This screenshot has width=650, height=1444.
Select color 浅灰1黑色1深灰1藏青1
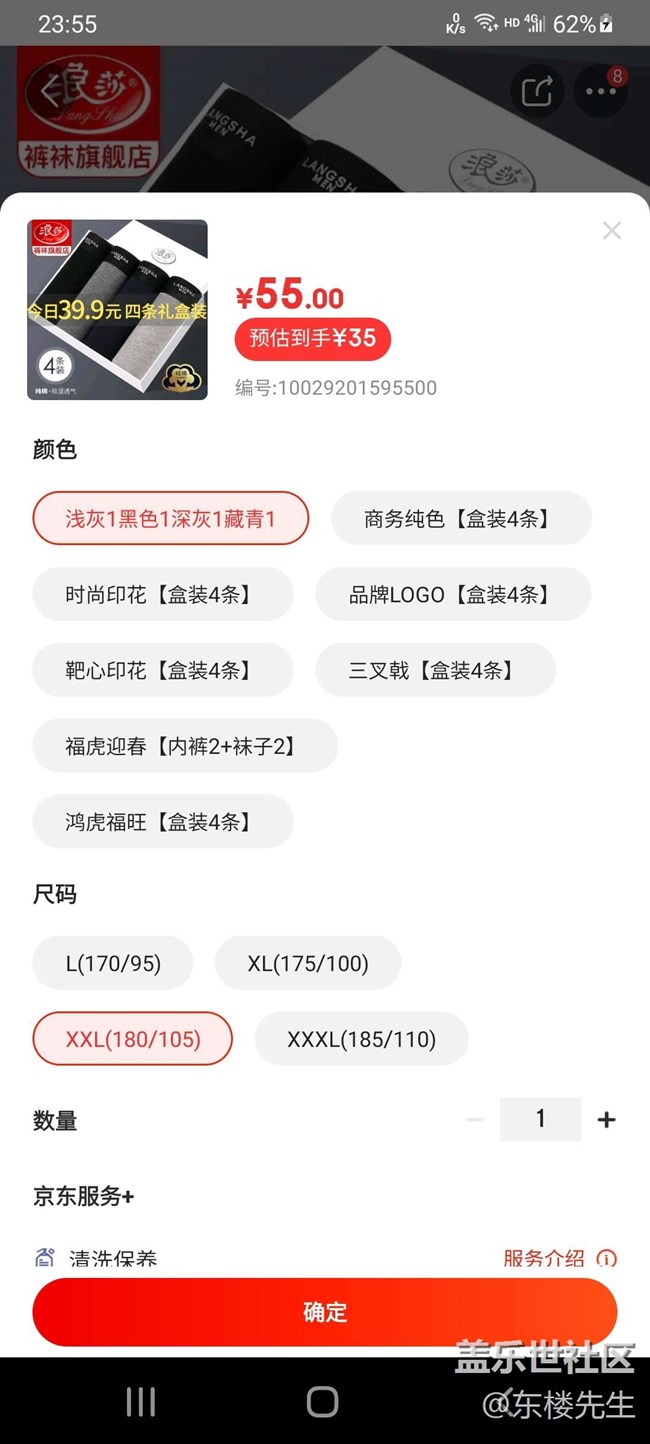point(170,518)
